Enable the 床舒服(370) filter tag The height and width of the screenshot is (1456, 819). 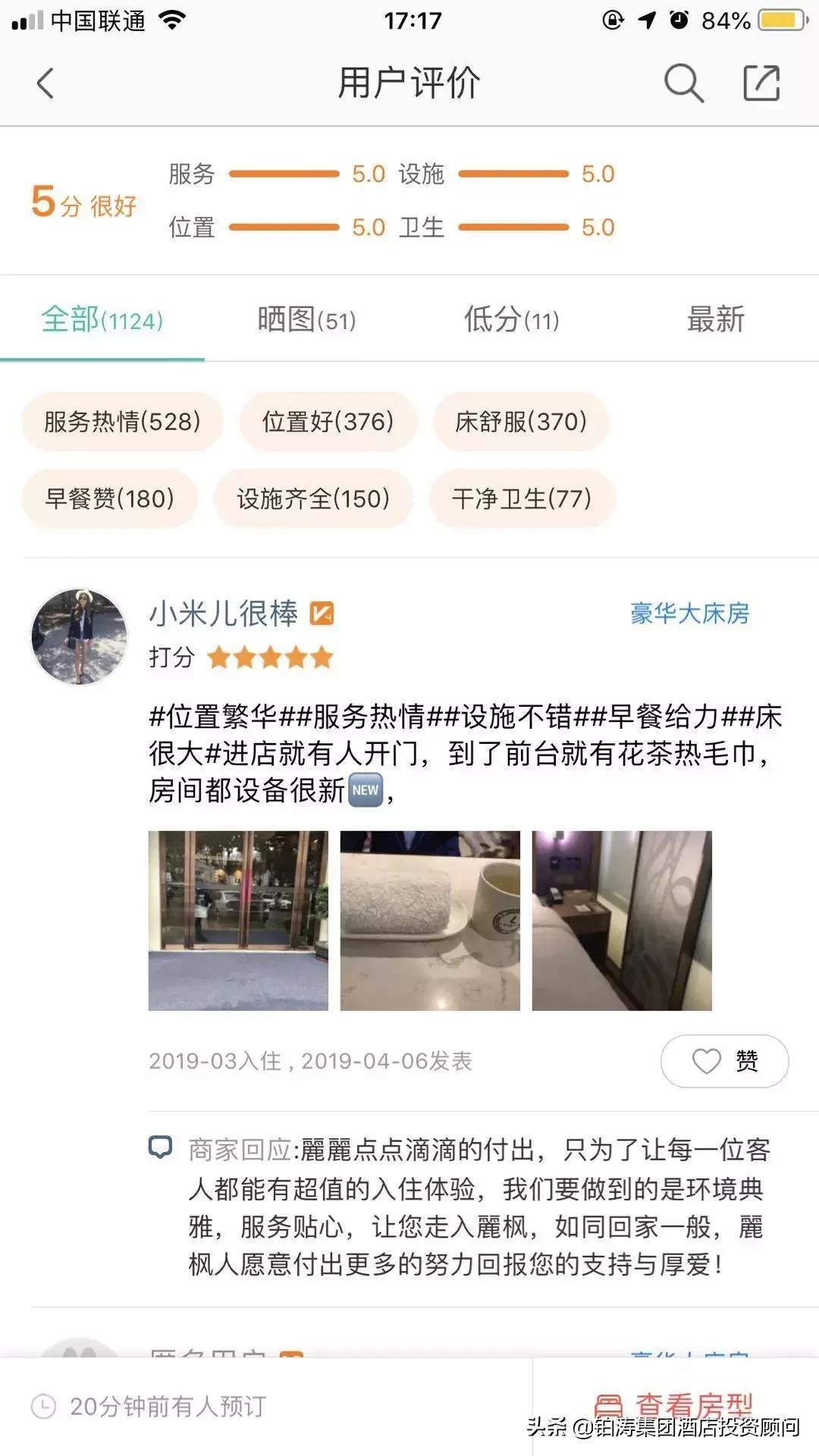tap(519, 422)
